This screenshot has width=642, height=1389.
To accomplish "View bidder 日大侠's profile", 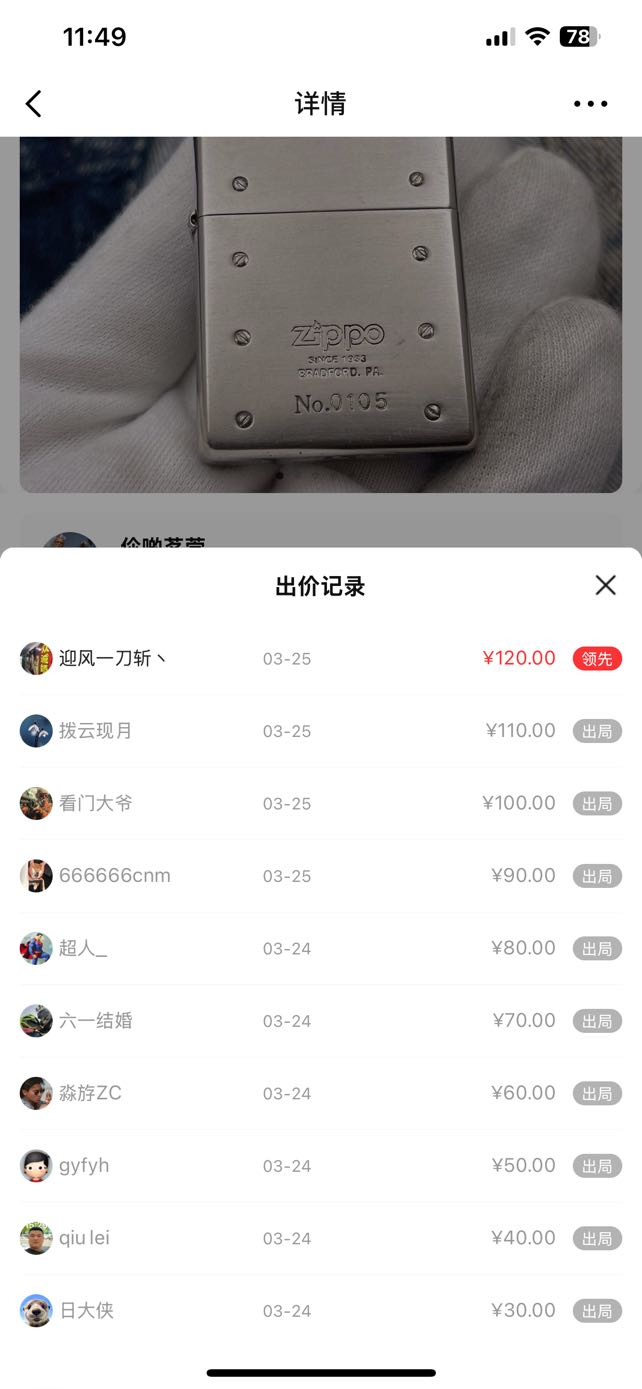I will (x=36, y=1311).
